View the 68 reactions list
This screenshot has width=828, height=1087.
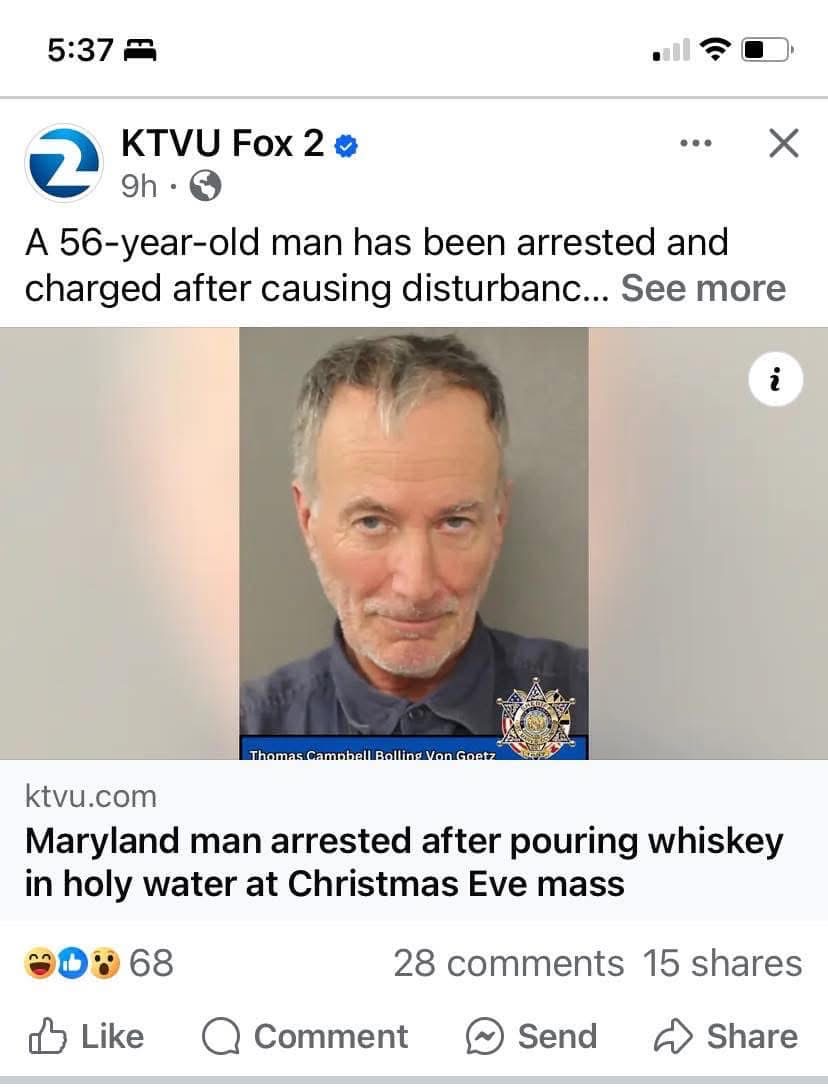click(x=98, y=963)
